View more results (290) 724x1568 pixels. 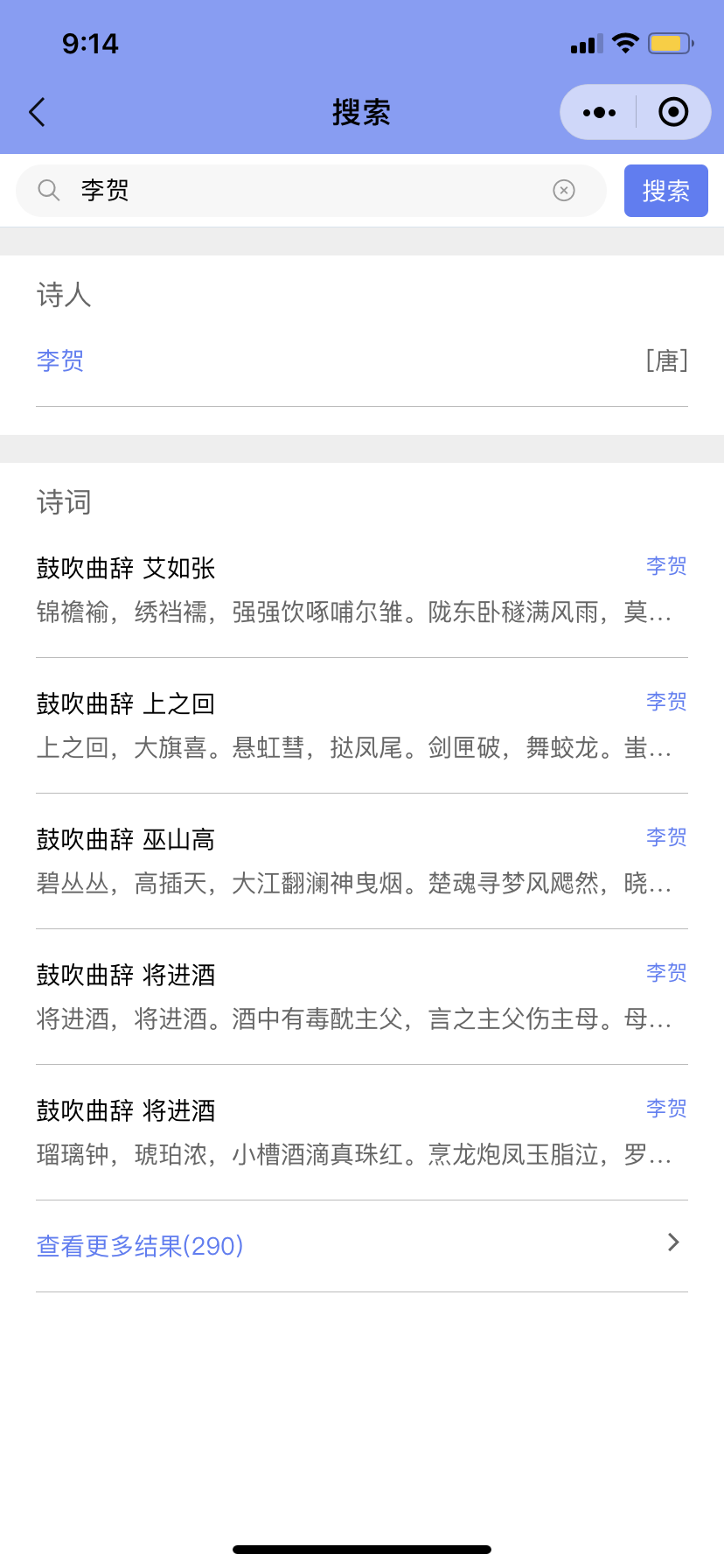[x=140, y=1245]
